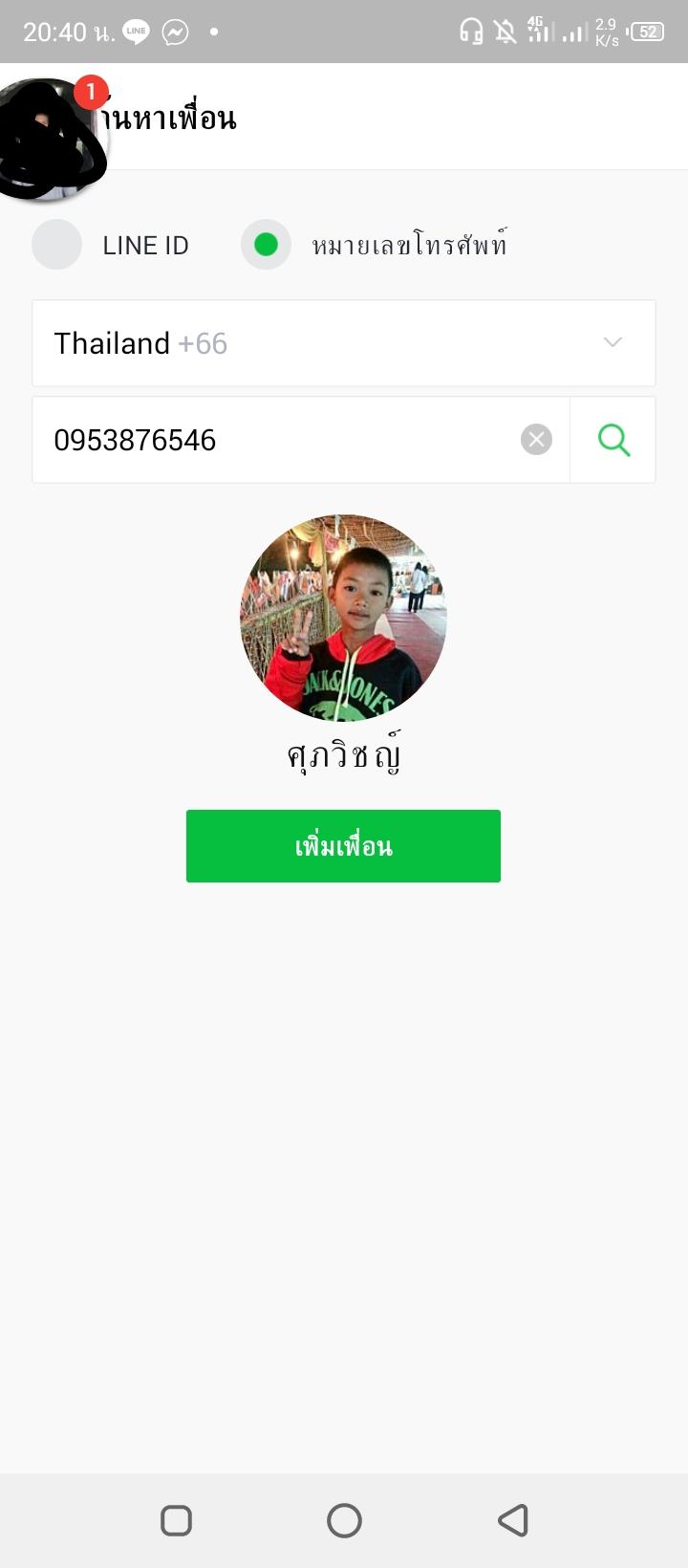
Task: Open the found user's profile picture
Action: (343, 618)
